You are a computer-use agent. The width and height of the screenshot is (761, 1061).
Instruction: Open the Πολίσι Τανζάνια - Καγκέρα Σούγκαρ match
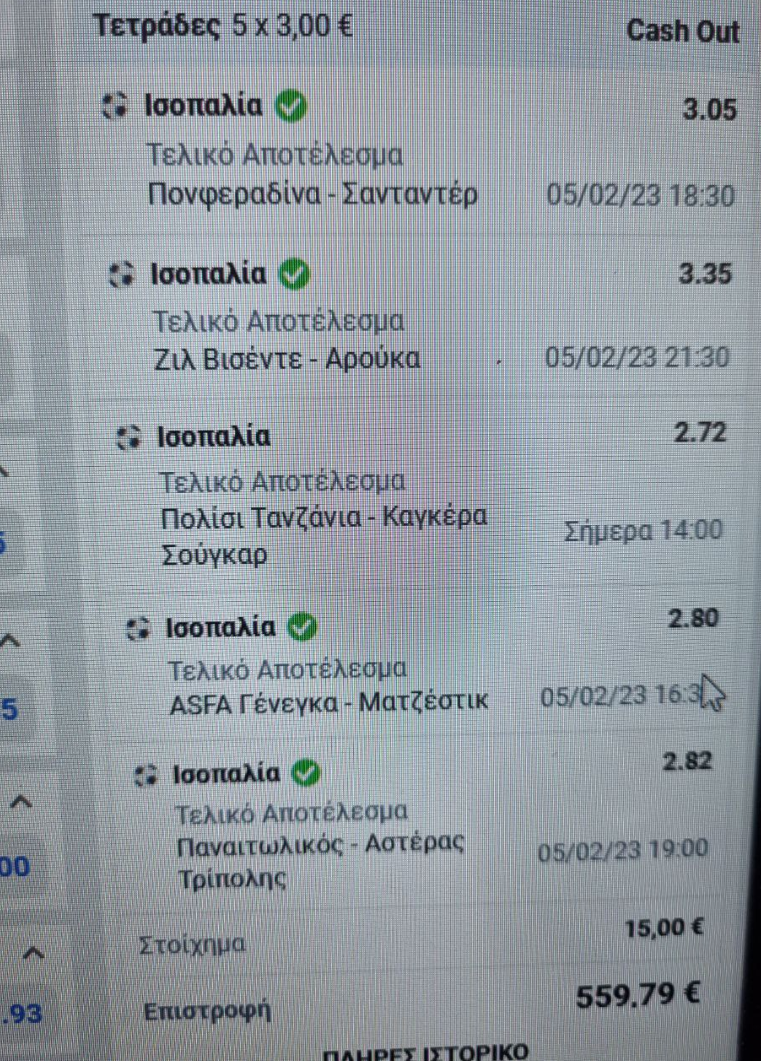(324, 535)
